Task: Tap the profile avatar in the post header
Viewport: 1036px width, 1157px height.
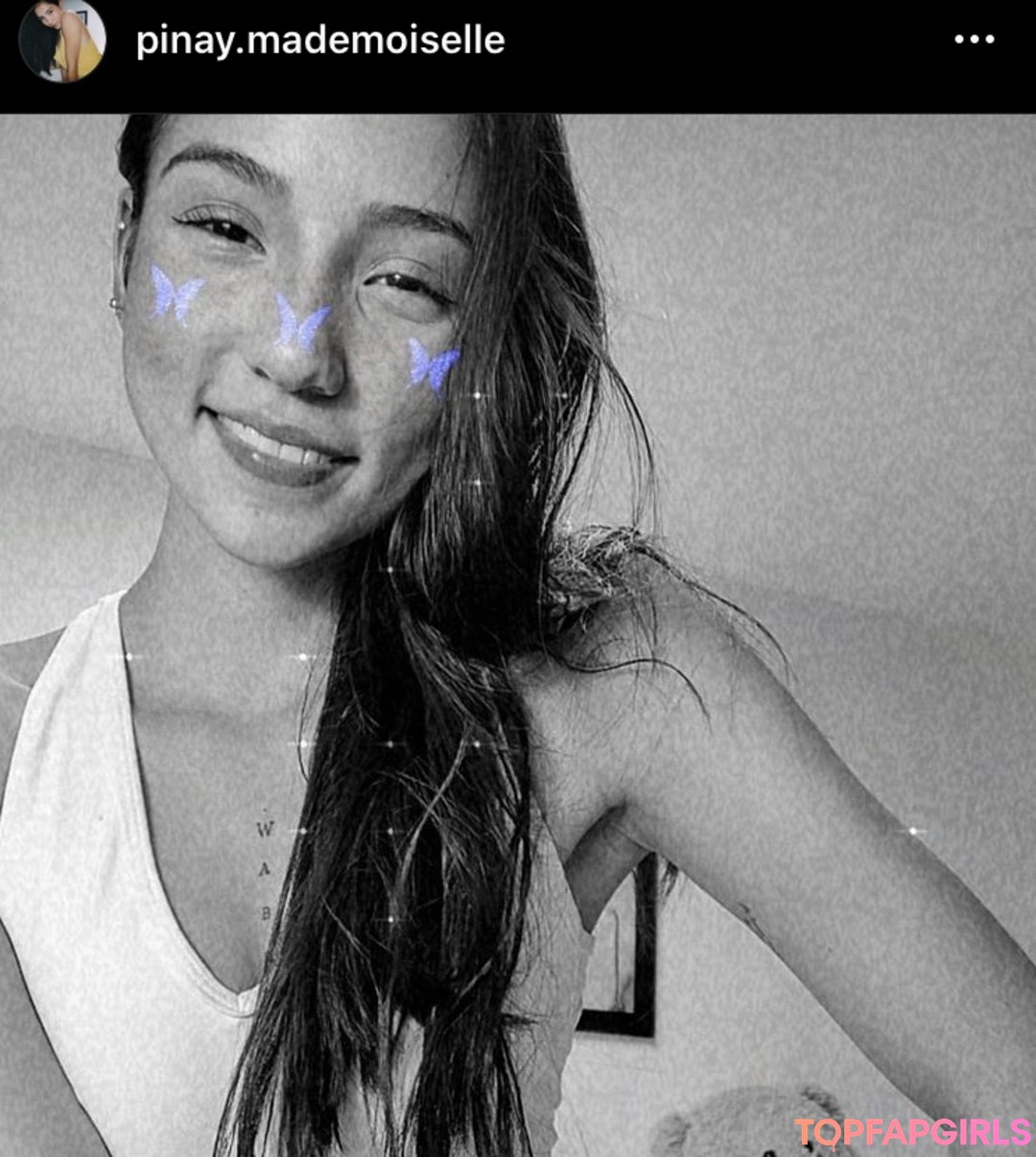Action: click(61, 40)
